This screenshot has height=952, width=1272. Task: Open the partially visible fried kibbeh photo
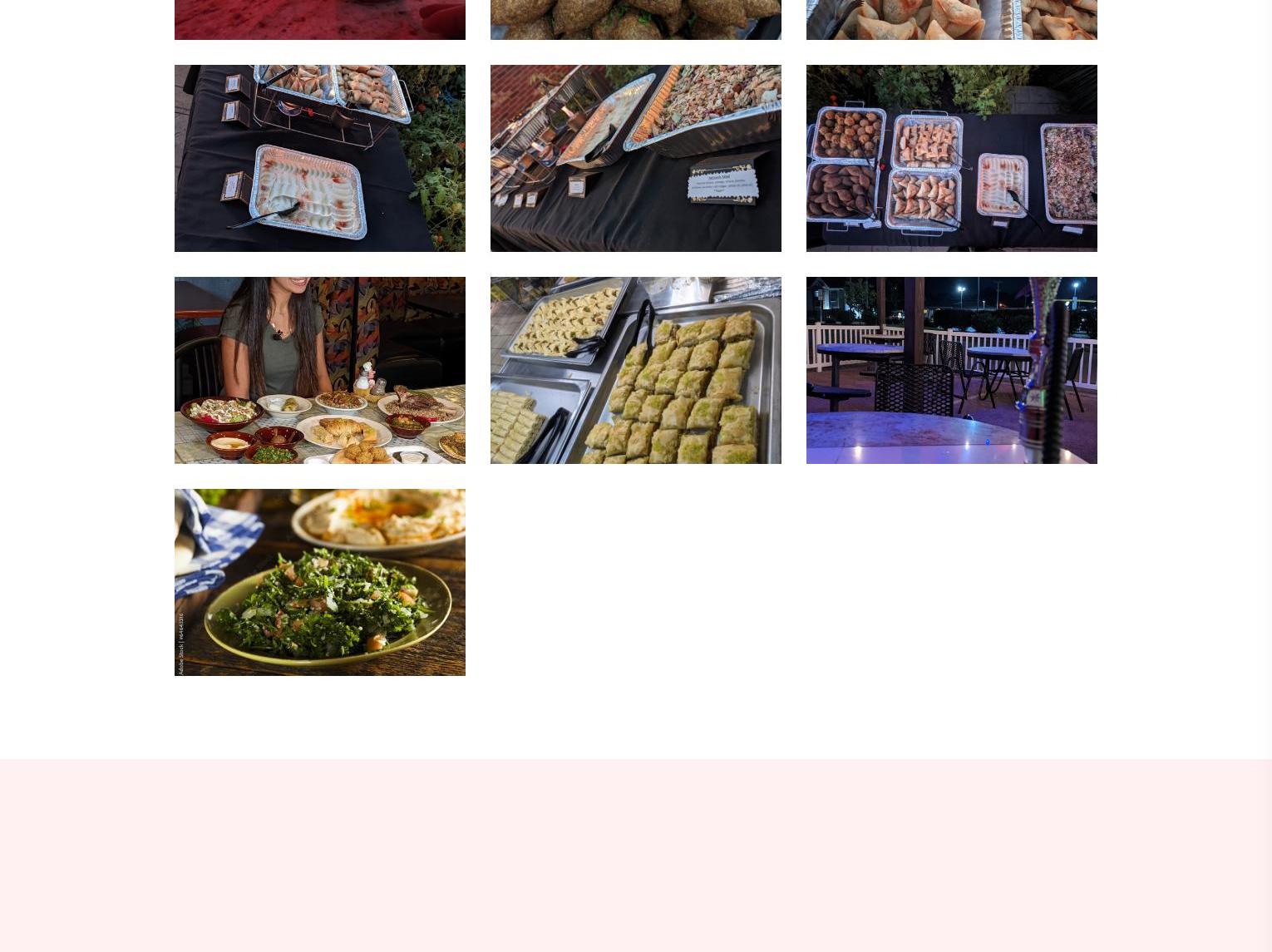635,19
